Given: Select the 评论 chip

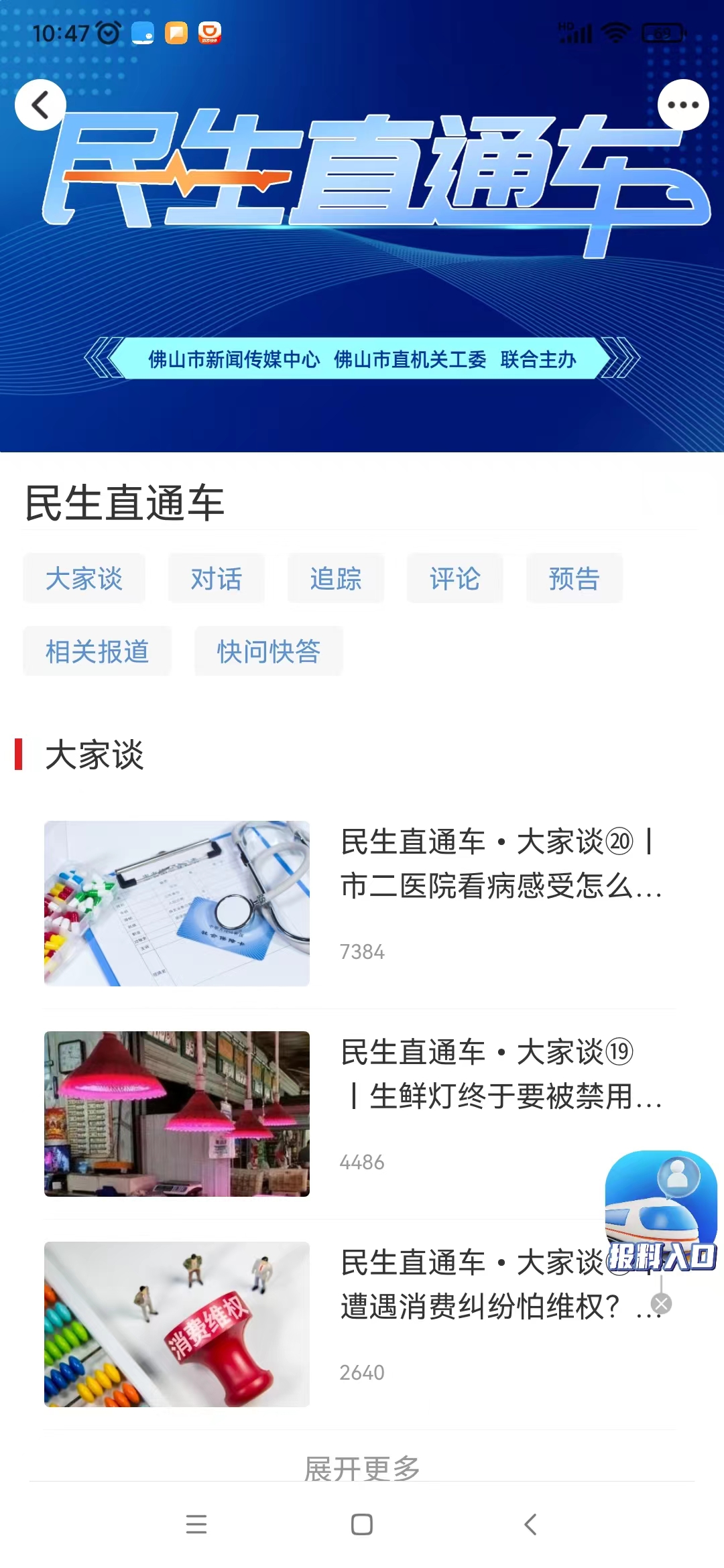Looking at the screenshot, I should 455,578.
